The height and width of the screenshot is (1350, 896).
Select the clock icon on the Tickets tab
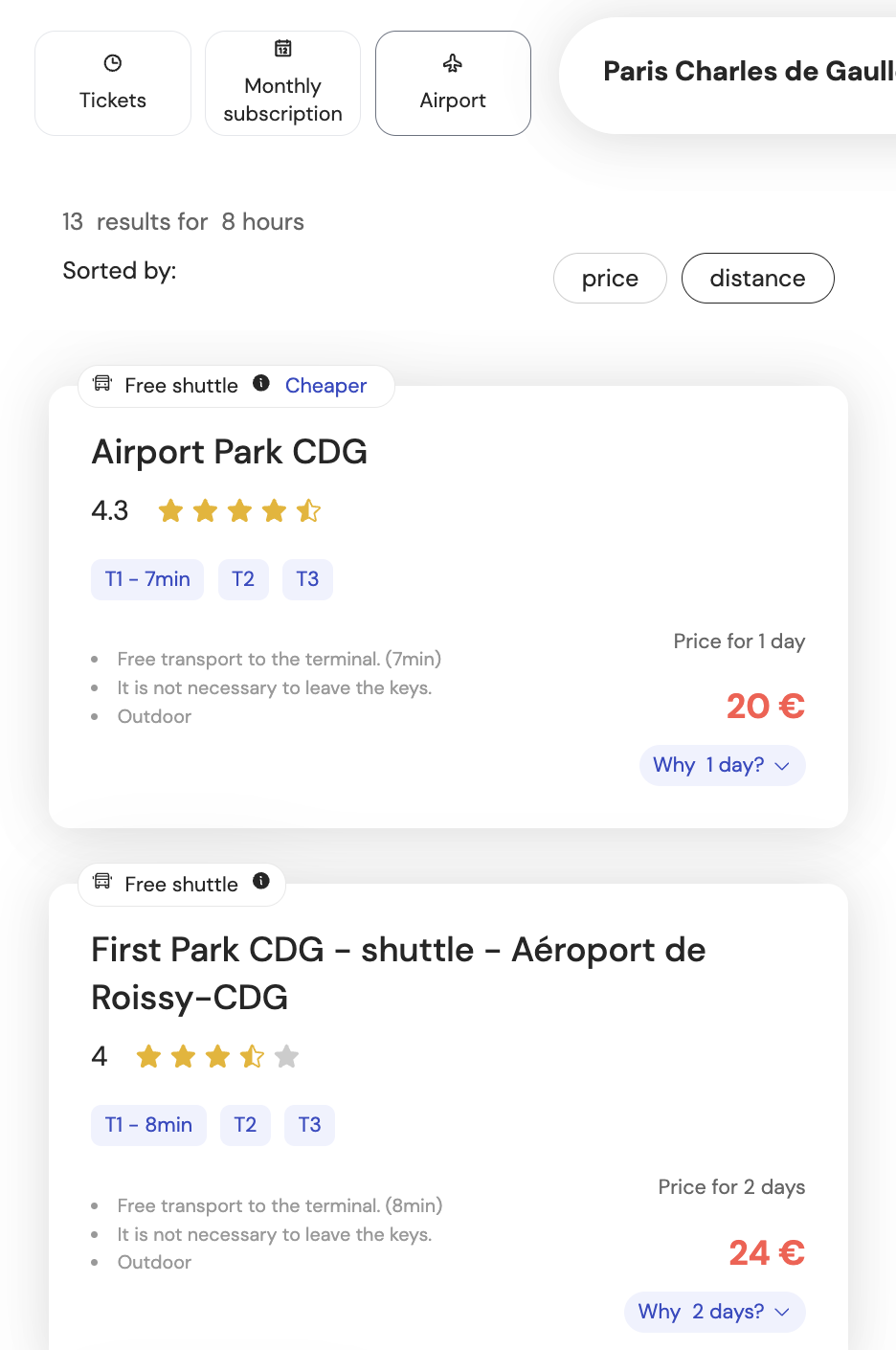112,61
